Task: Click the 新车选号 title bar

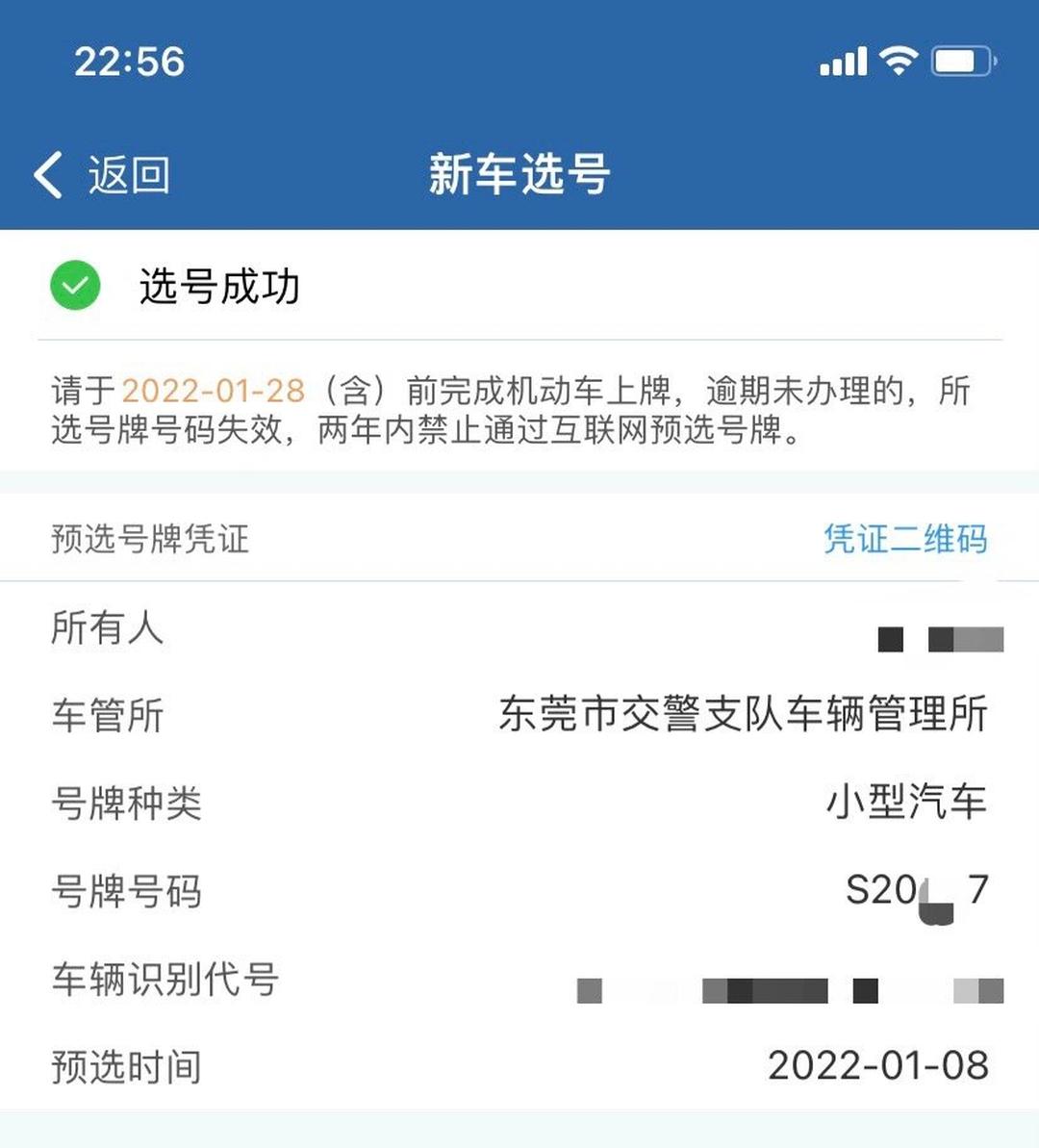Action: coord(519,173)
